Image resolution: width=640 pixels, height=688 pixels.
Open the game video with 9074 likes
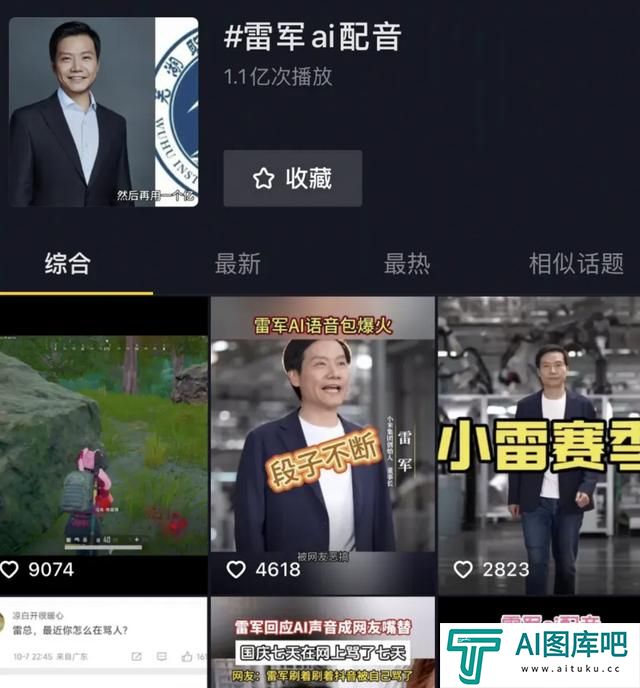(x=104, y=440)
